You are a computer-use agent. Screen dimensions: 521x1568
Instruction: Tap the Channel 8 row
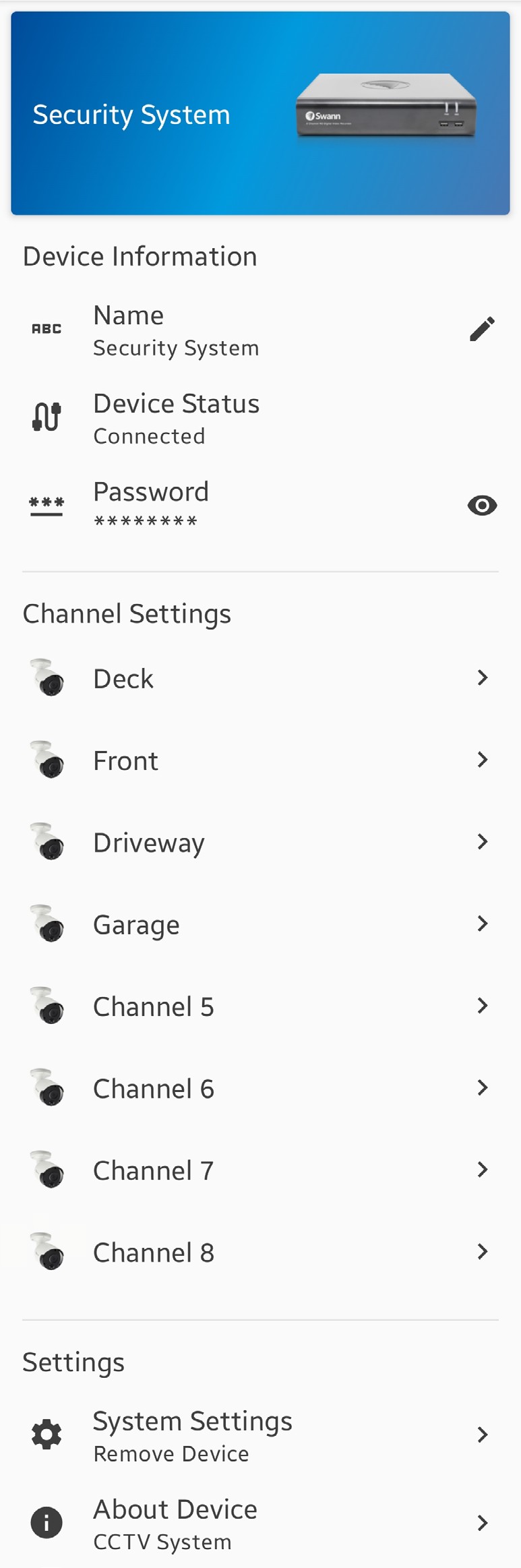point(260,1253)
